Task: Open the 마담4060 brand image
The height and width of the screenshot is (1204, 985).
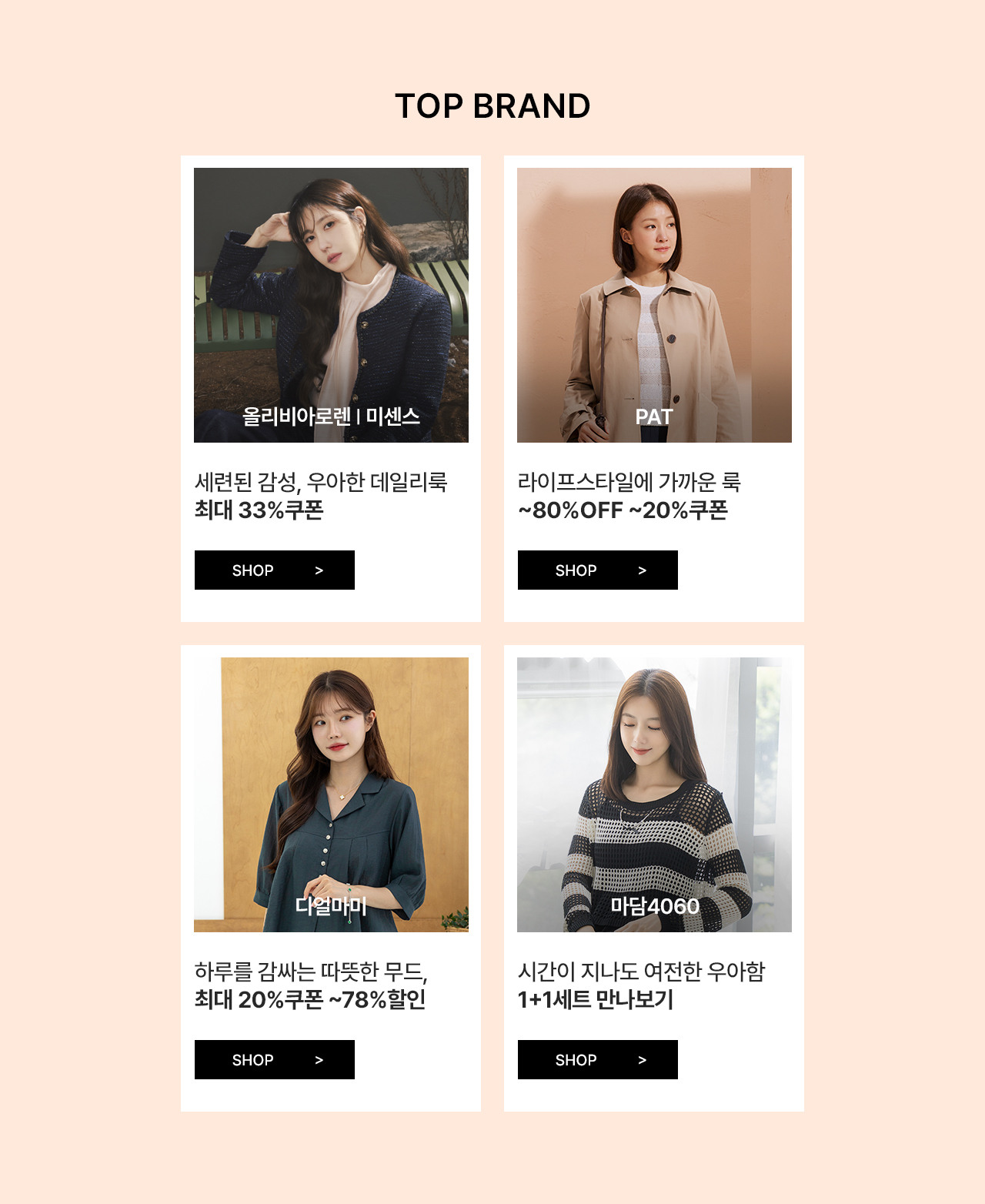Action: click(x=654, y=794)
